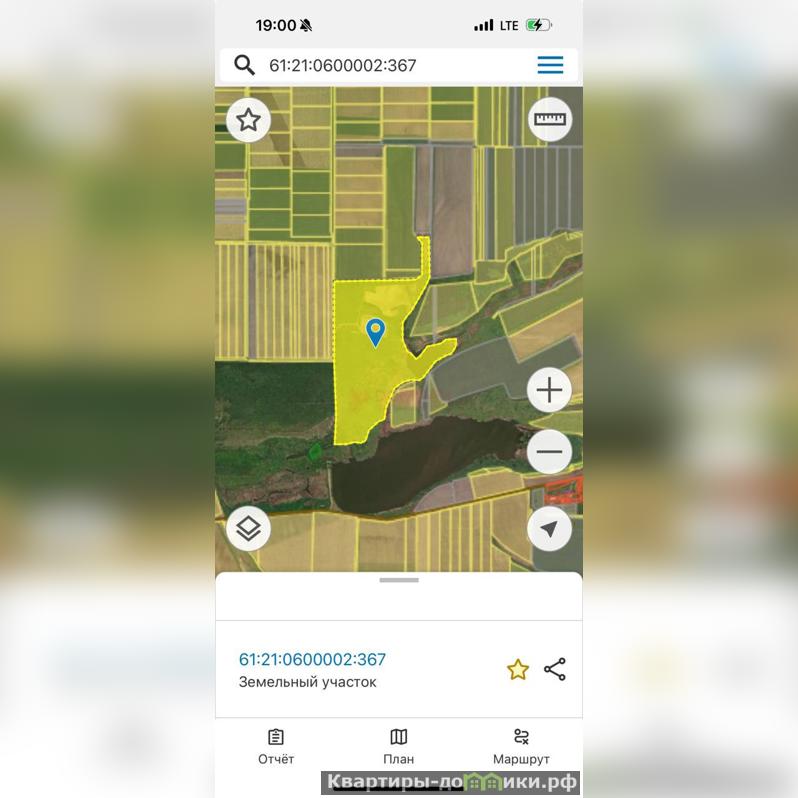Expand the bottom sheet handle
Image resolution: width=798 pixels, height=798 pixels.
[x=399, y=580]
